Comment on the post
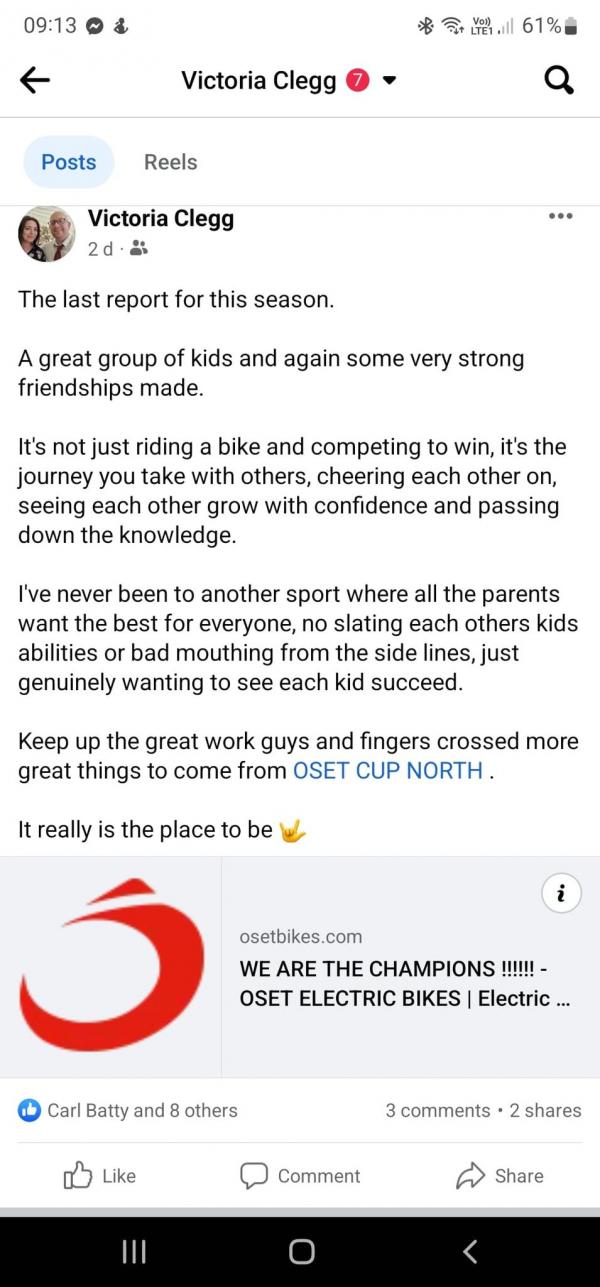This screenshot has width=600, height=1287. pos(300,1176)
